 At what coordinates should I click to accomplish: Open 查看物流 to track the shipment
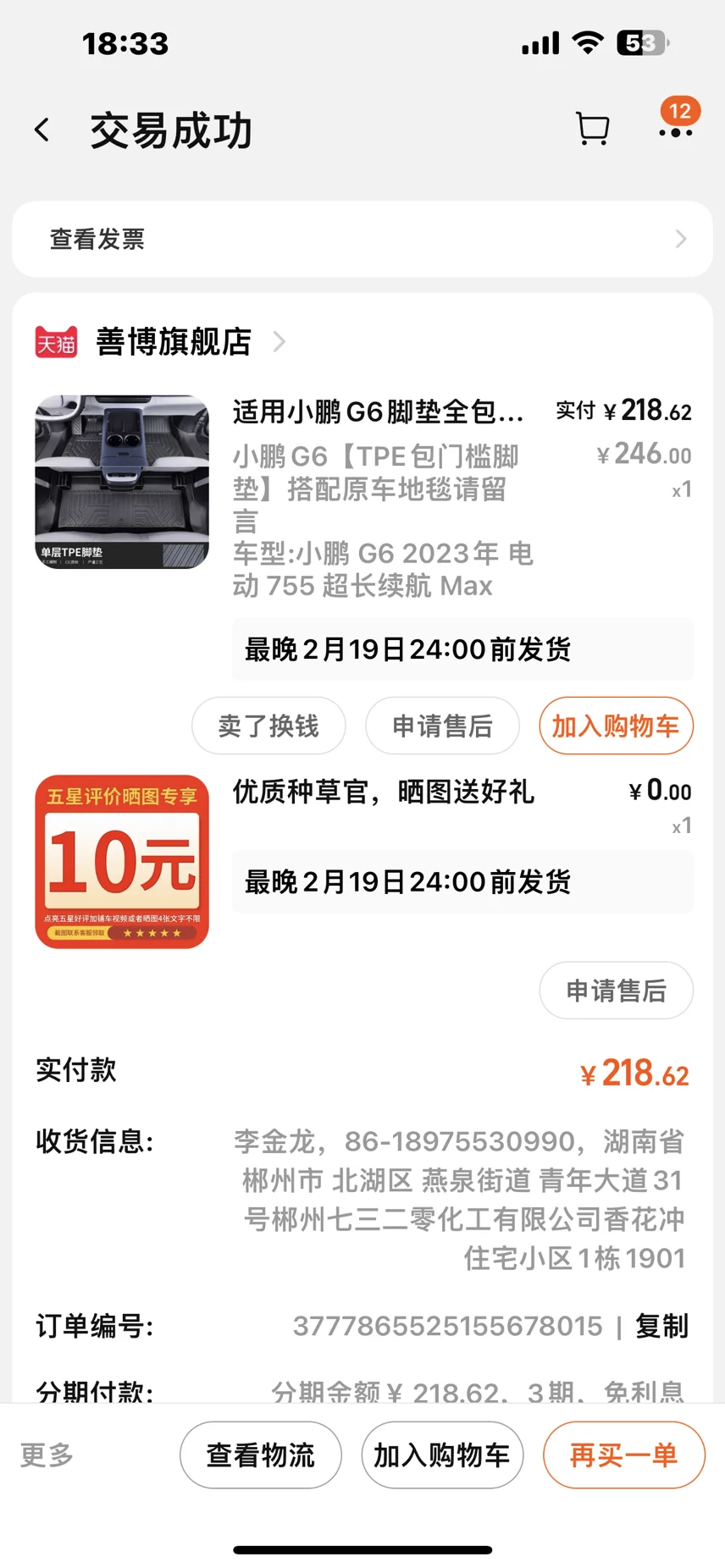[261, 1455]
